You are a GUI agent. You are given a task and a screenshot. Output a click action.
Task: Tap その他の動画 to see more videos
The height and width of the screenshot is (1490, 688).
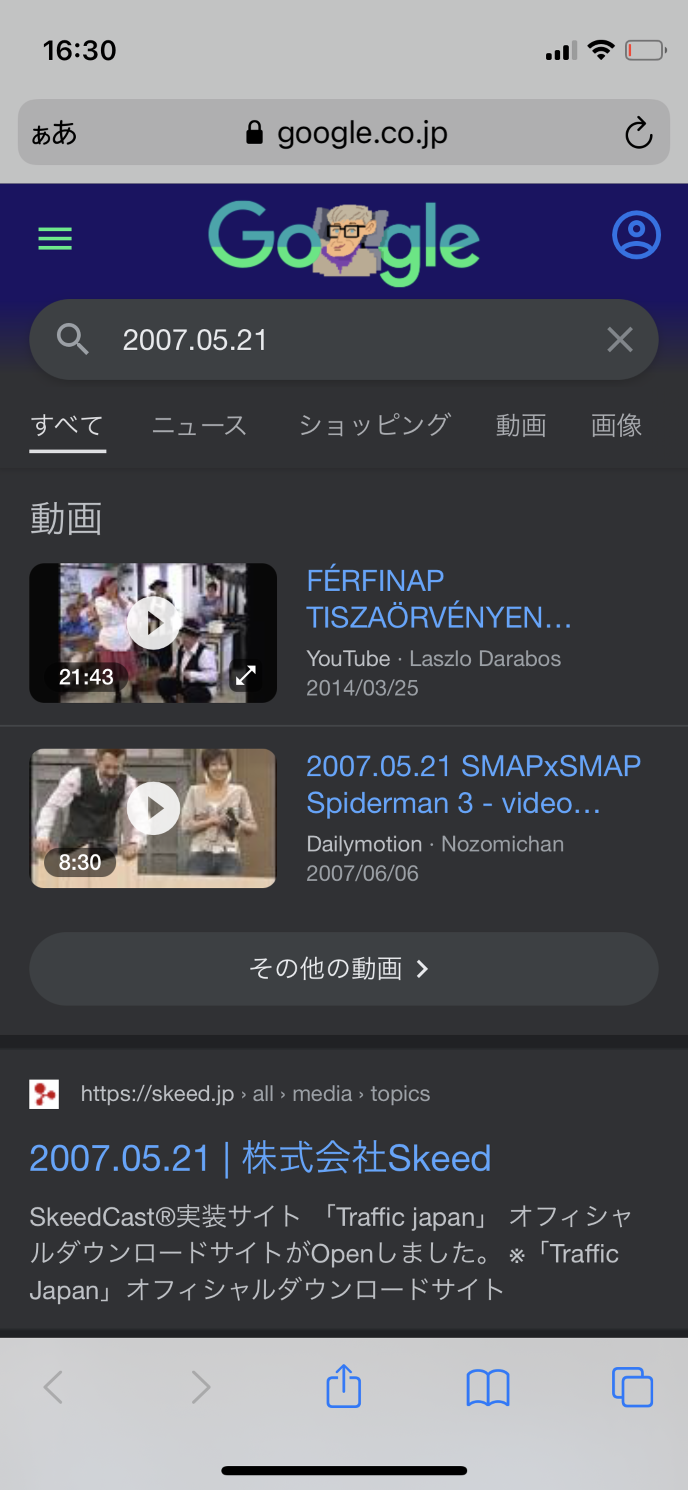(343, 968)
